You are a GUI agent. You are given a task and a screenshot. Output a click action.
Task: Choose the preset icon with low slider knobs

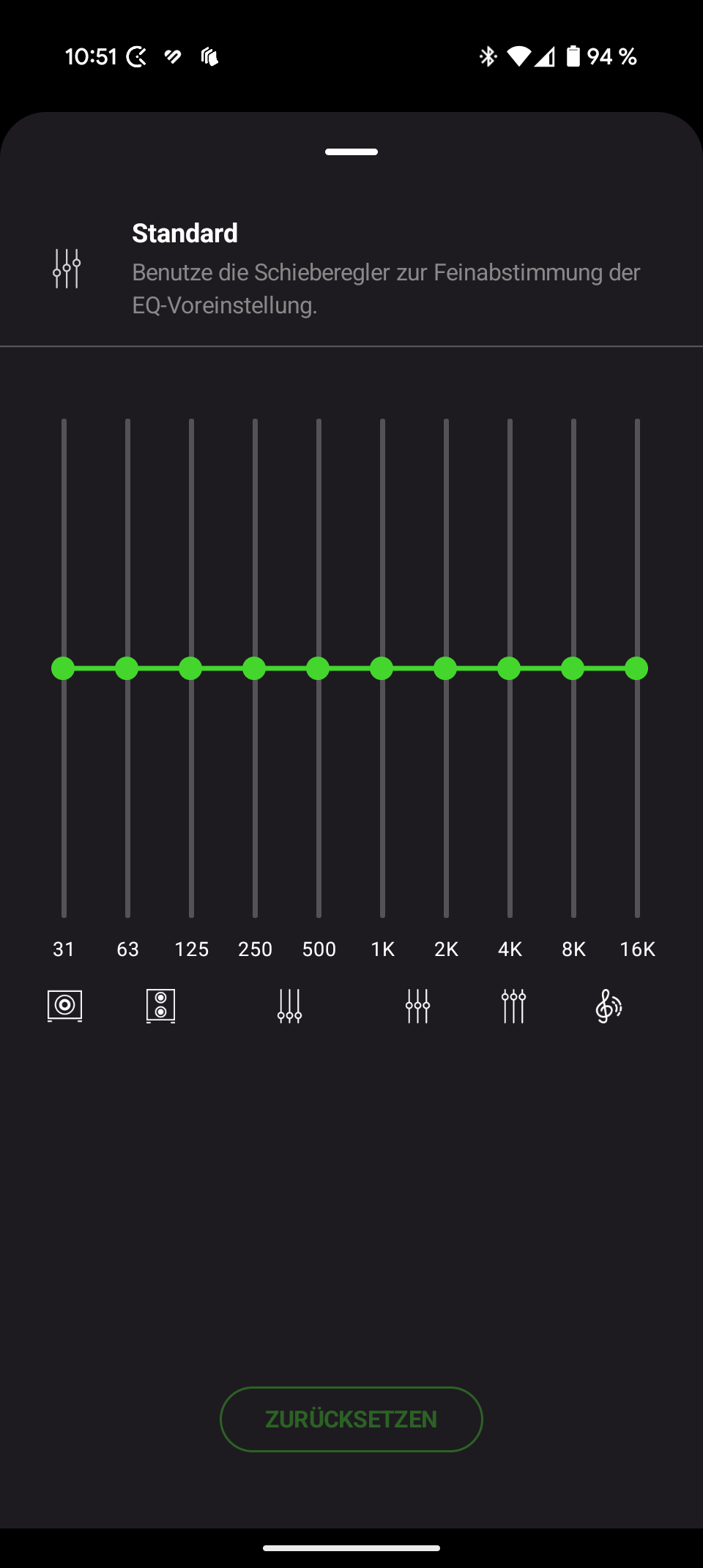(x=289, y=1006)
